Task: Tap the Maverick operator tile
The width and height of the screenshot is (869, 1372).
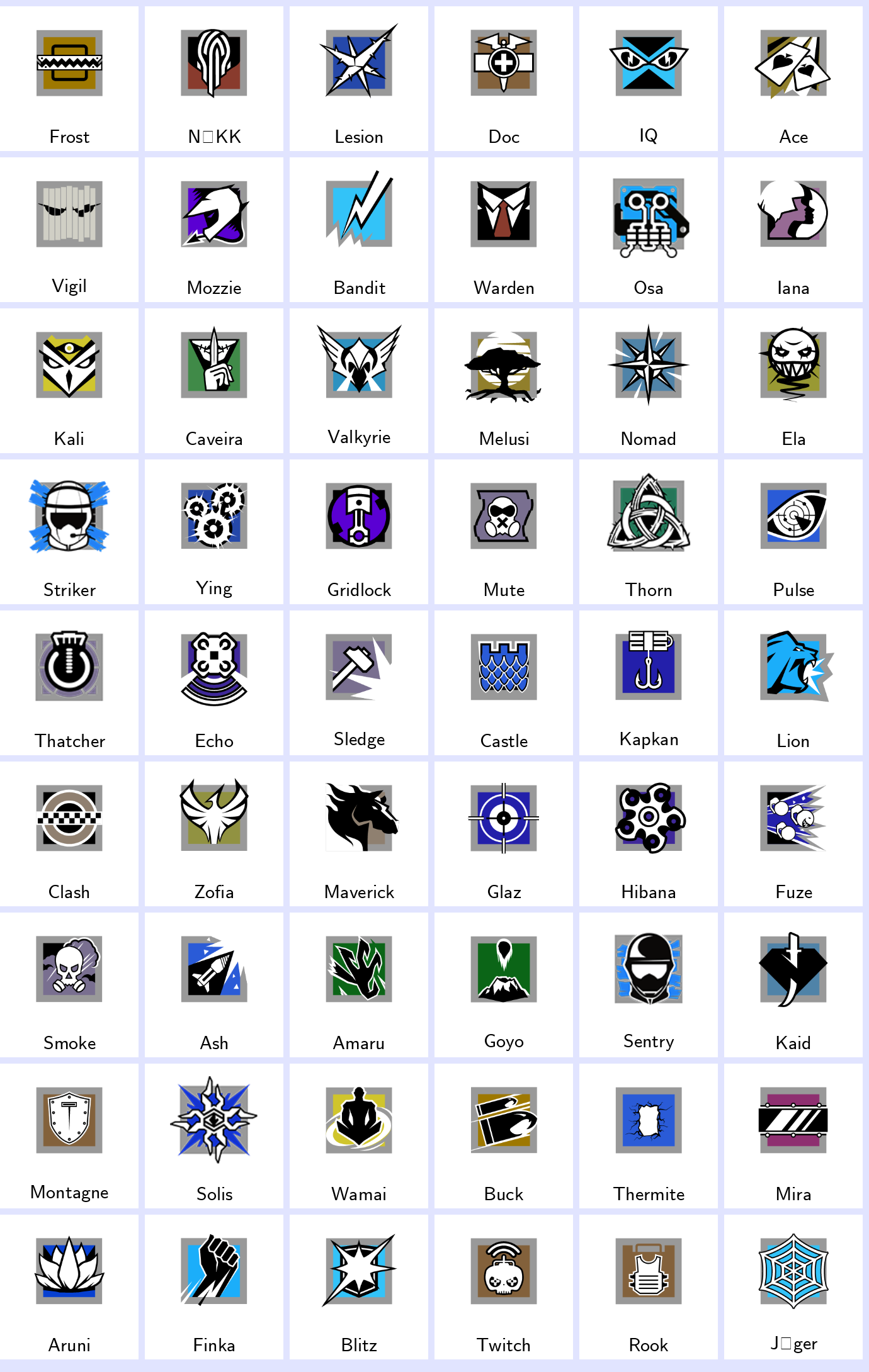Action: [359, 834]
